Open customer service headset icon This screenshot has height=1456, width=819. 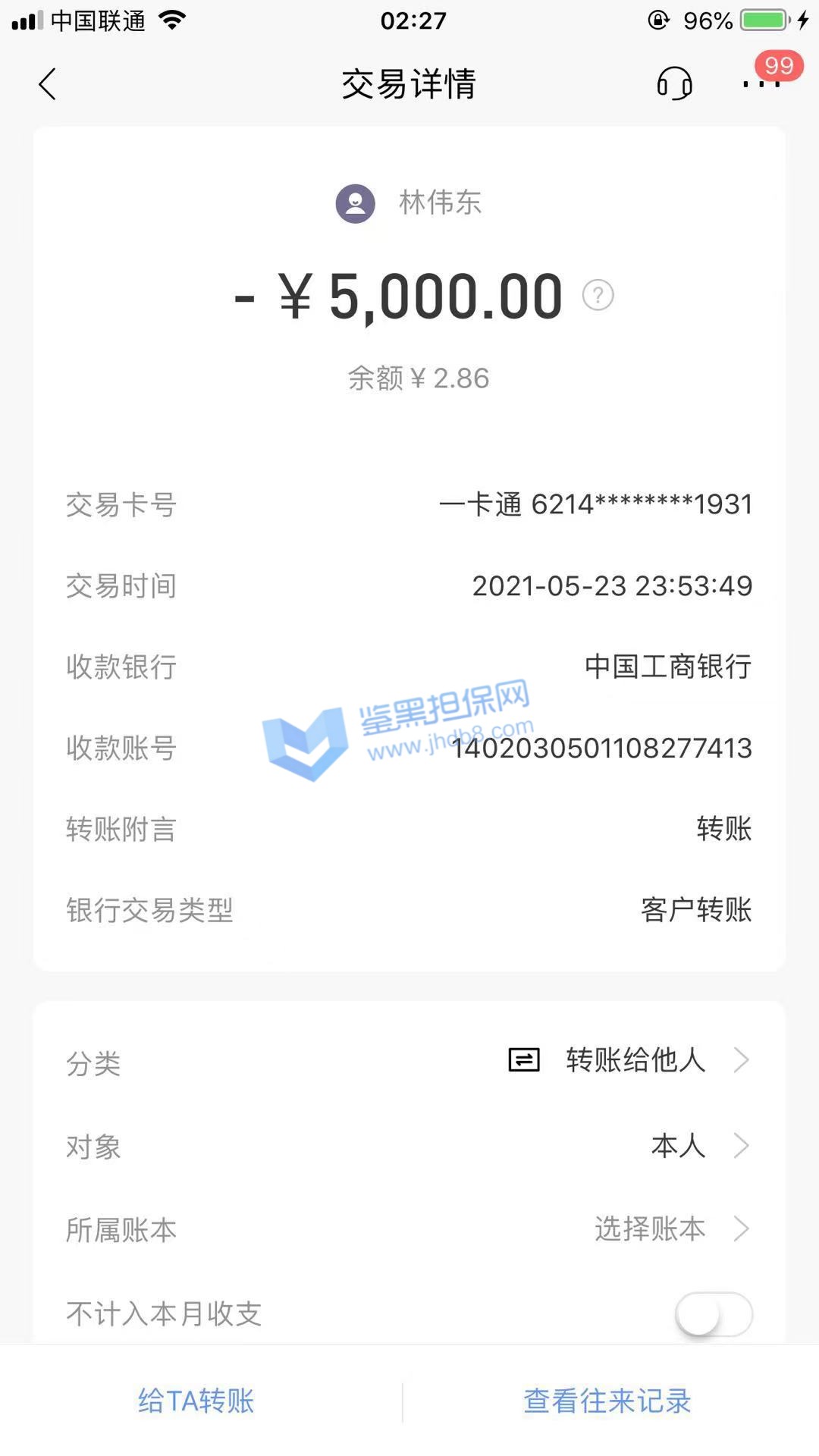pos(674,83)
